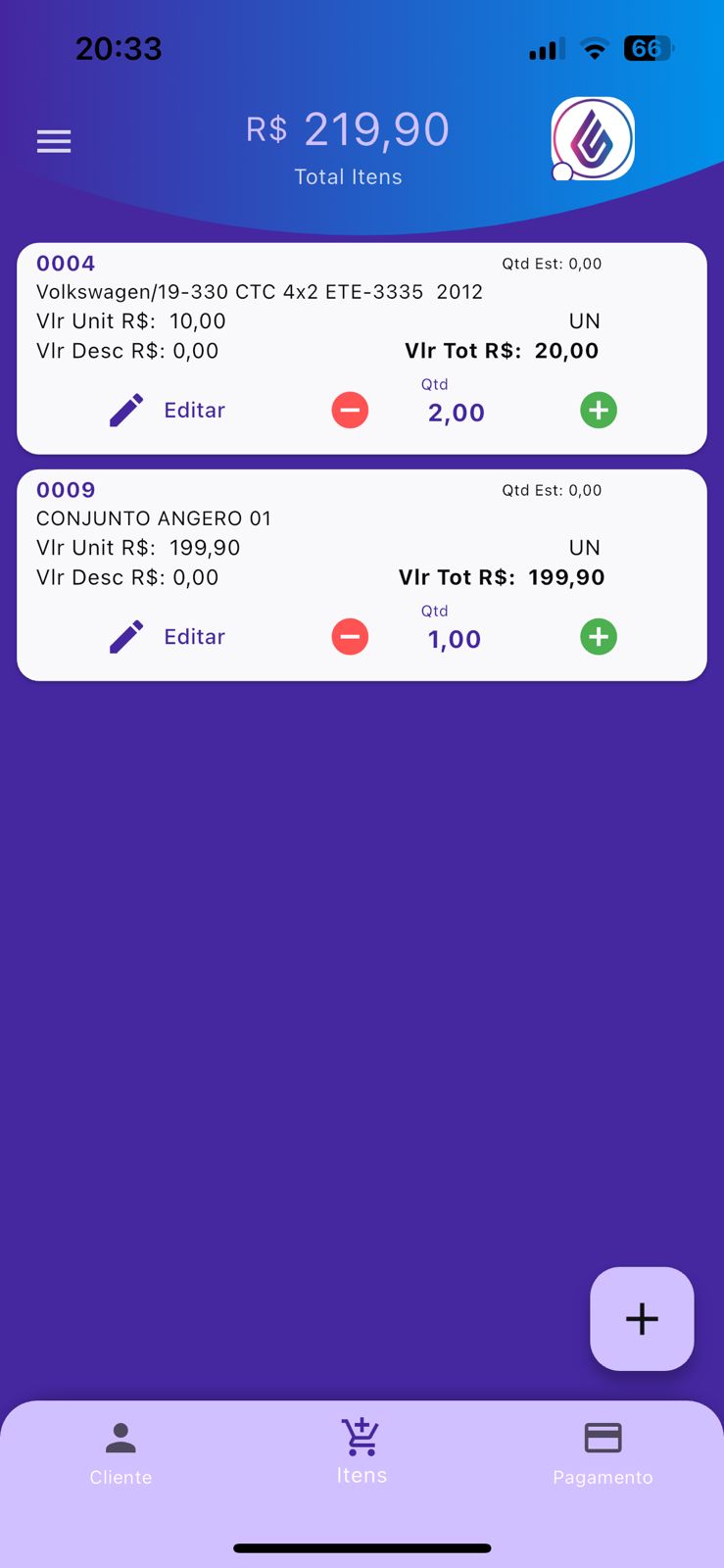Tap the item code 0009 label

coord(65,490)
